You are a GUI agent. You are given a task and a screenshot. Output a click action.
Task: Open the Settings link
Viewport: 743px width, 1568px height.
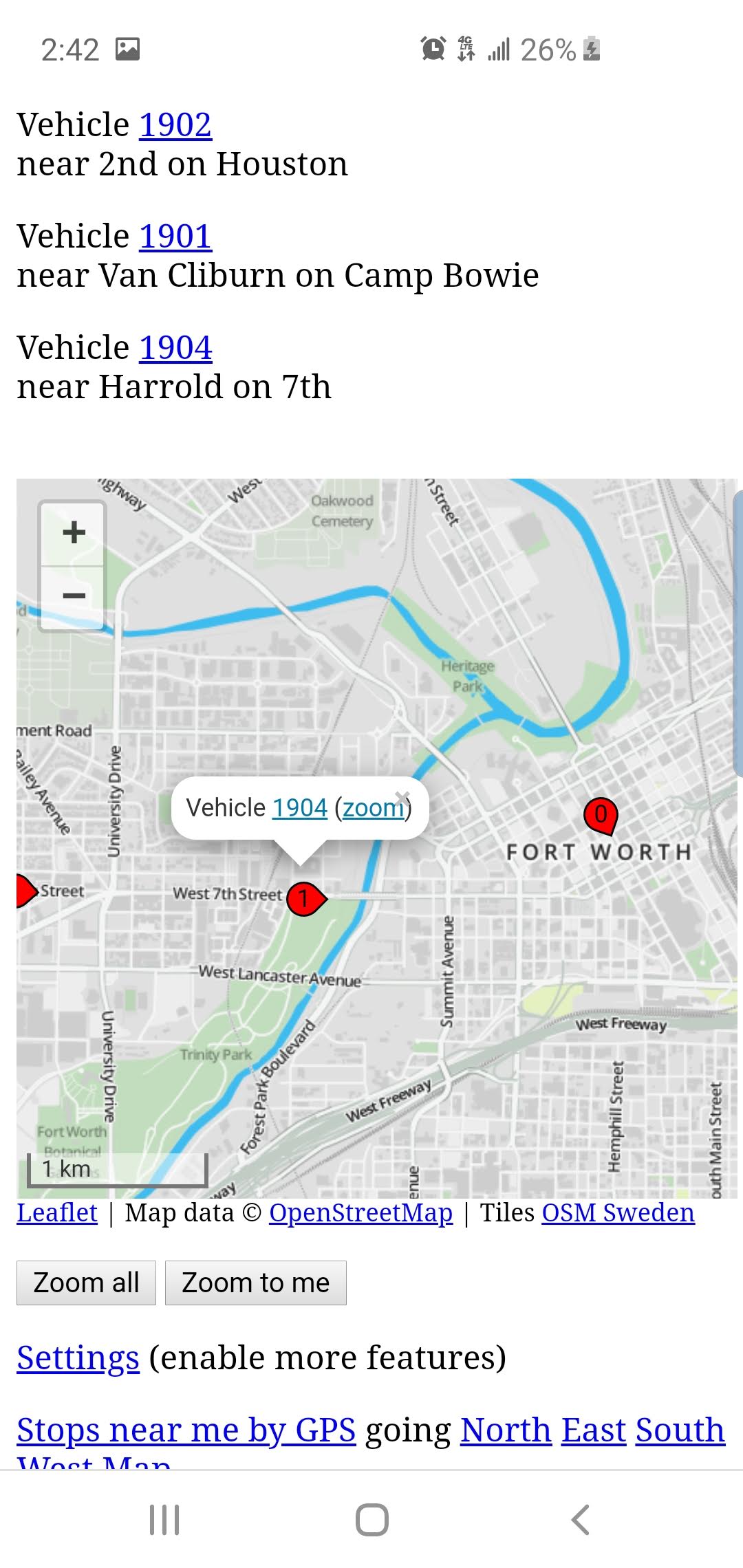(78, 1358)
